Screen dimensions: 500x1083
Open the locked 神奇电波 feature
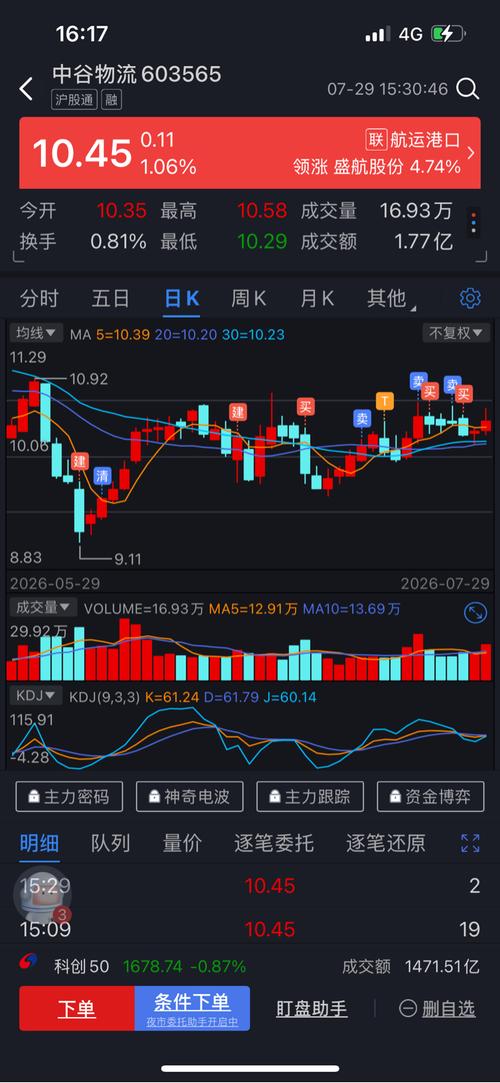[189, 796]
